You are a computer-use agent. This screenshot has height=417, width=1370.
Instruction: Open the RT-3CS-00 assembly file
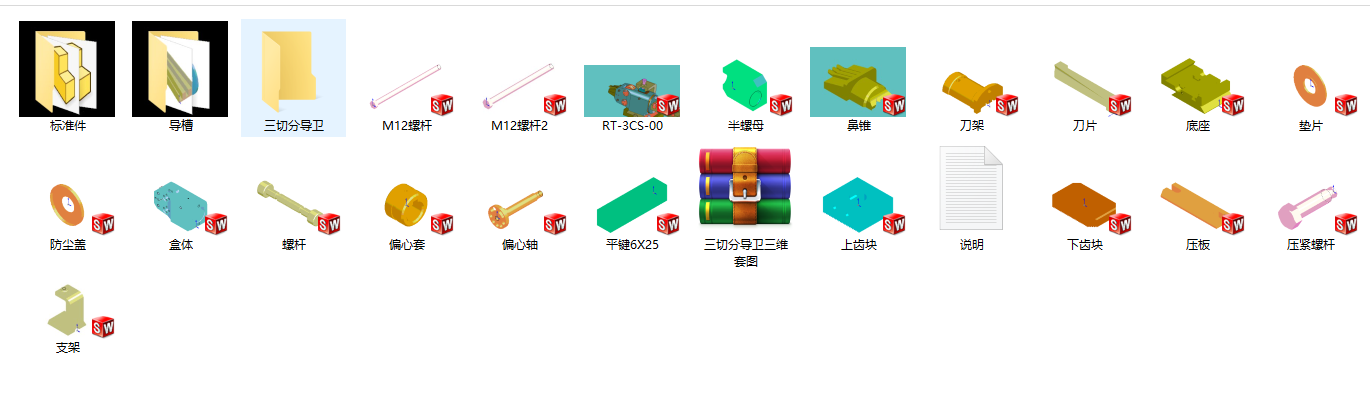[632, 91]
